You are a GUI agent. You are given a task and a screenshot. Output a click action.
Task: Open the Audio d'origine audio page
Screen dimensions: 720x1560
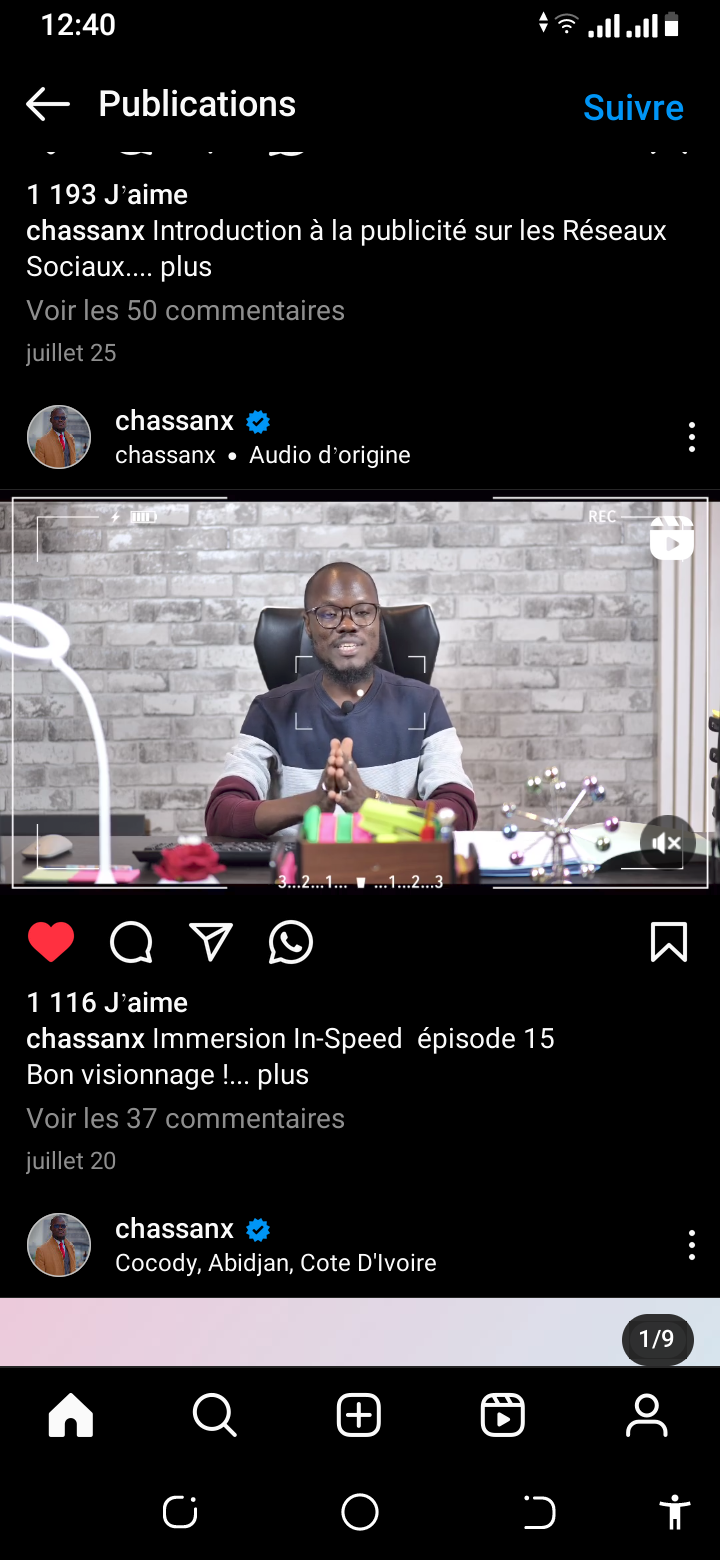click(329, 456)
